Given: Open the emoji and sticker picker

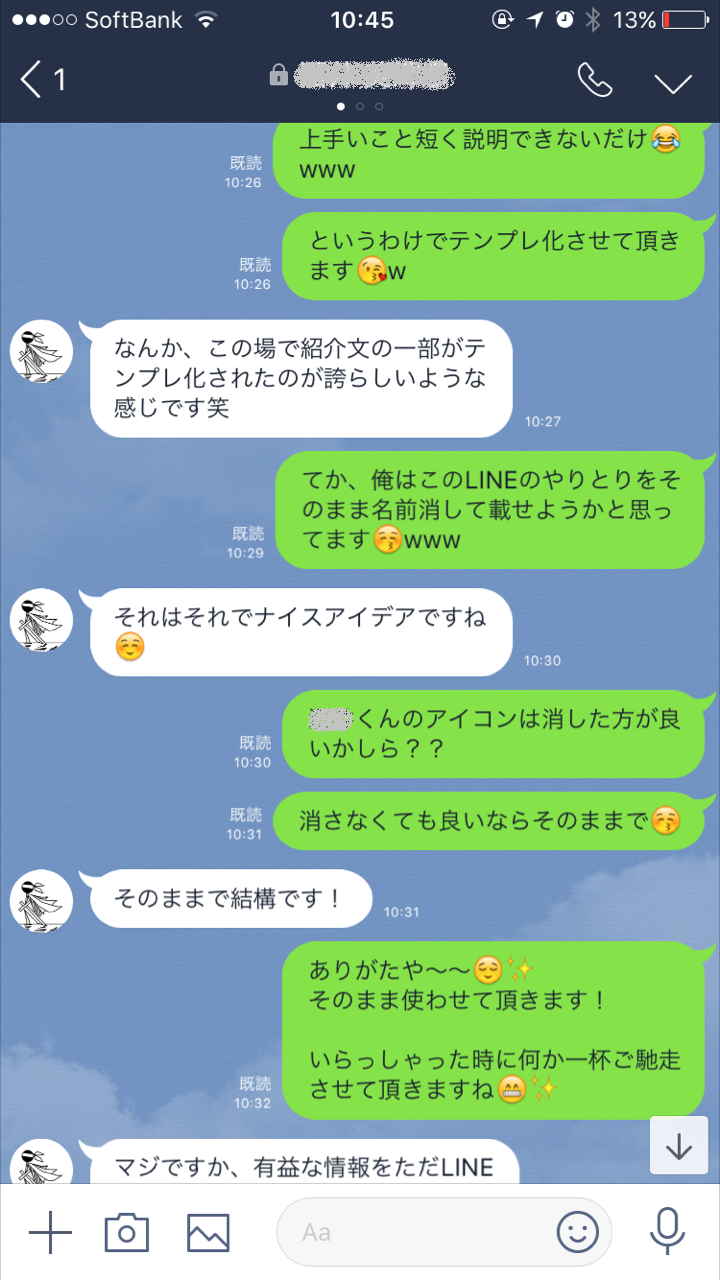Looking at the screenshot, I should (578, 1232).
